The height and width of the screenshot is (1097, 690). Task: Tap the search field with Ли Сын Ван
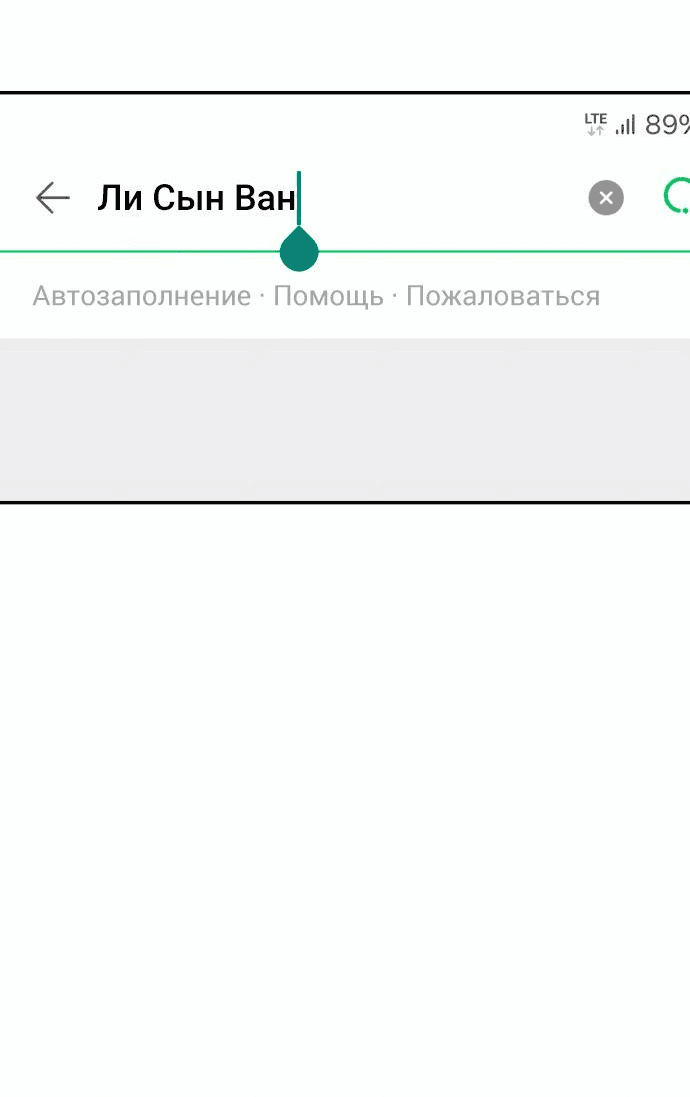336,198
